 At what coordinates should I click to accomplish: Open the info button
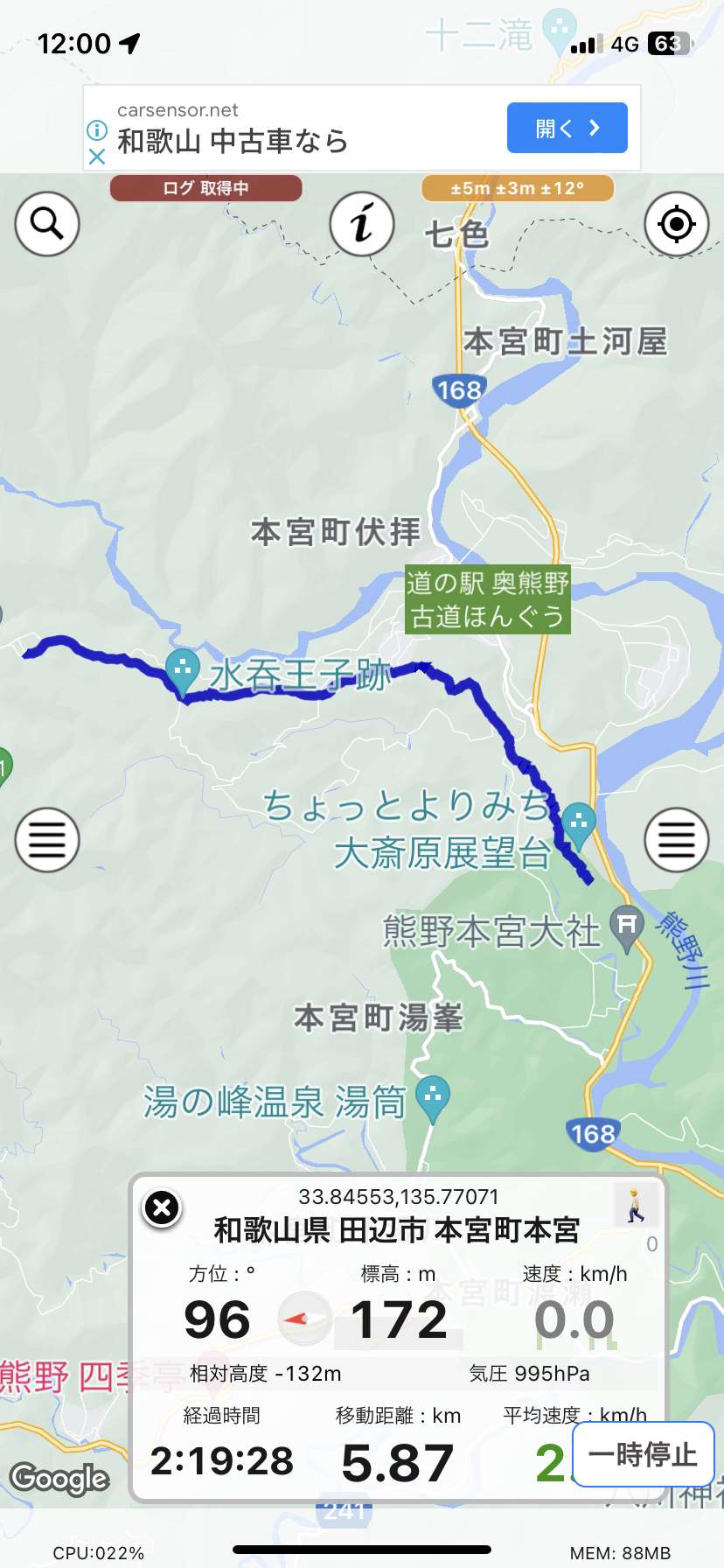(x=362, y=224)
